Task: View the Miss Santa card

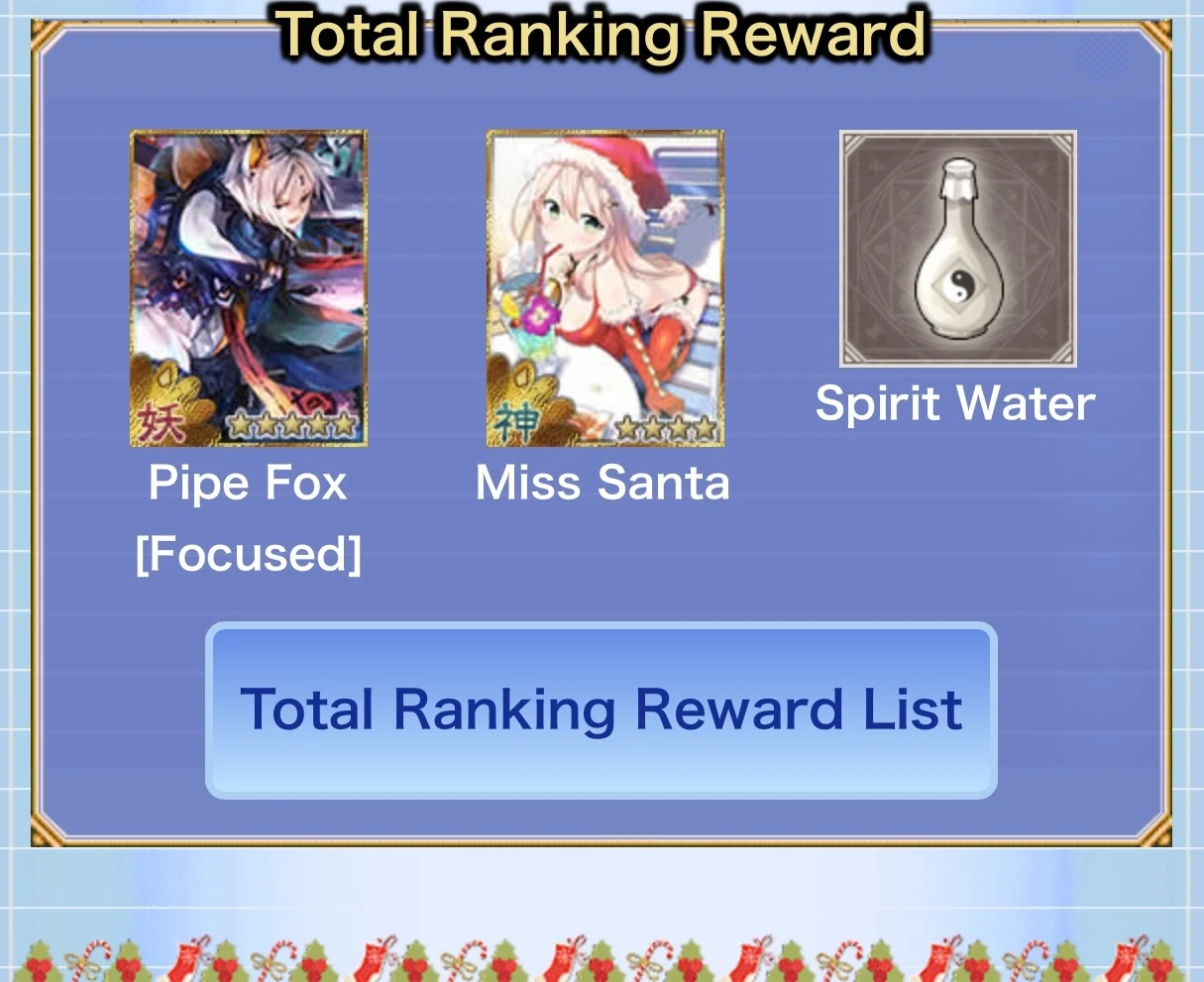Action: tap(604, 288)
